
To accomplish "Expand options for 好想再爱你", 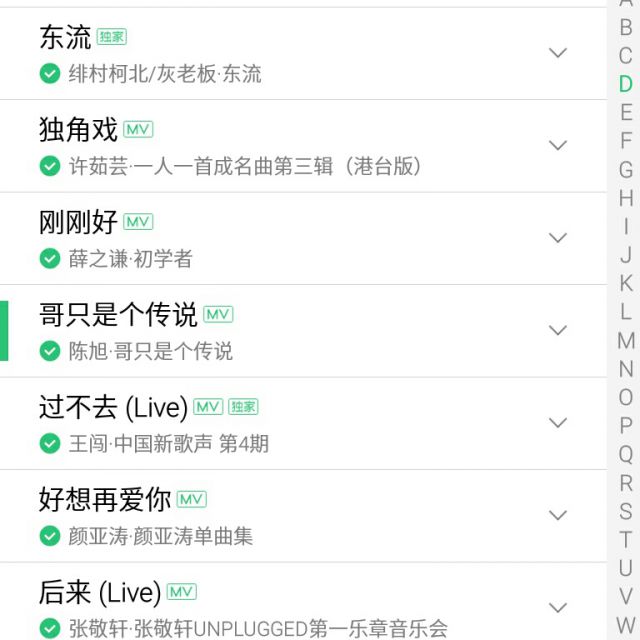I will 558,516.
